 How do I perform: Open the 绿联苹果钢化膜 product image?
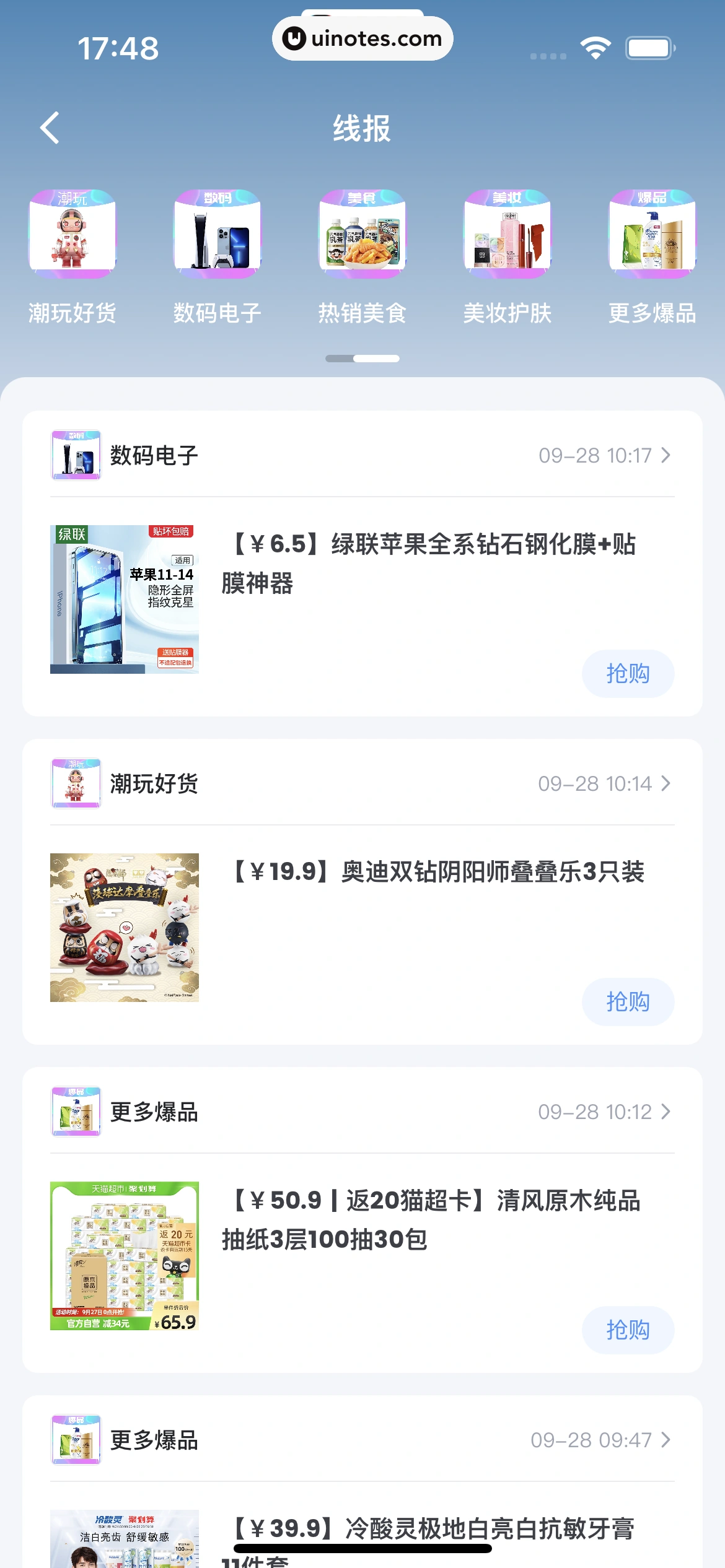pyautogui.click(x=125, y=599)
